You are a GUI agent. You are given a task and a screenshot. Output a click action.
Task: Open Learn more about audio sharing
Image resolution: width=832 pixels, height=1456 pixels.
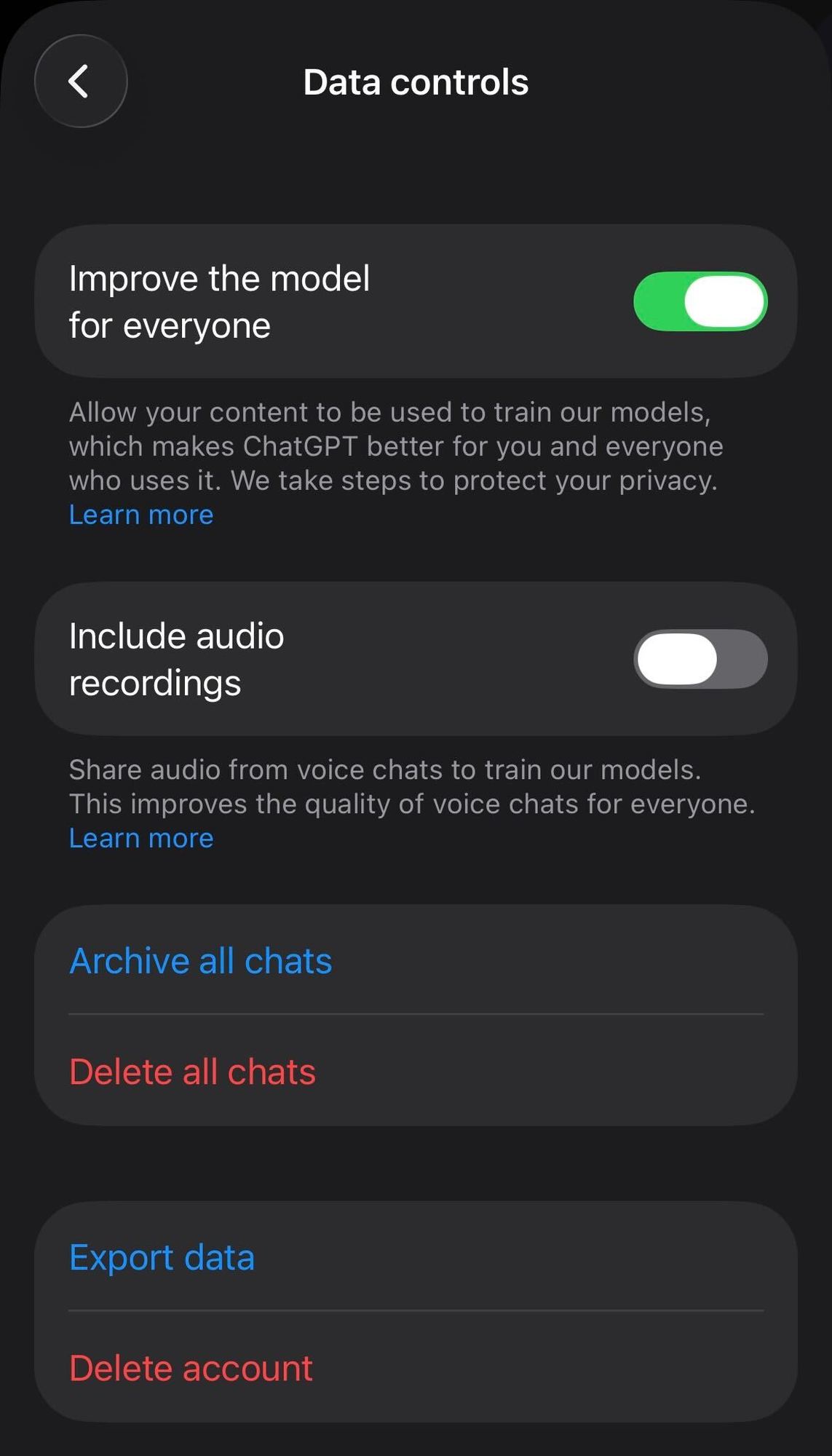pos(141,838)
